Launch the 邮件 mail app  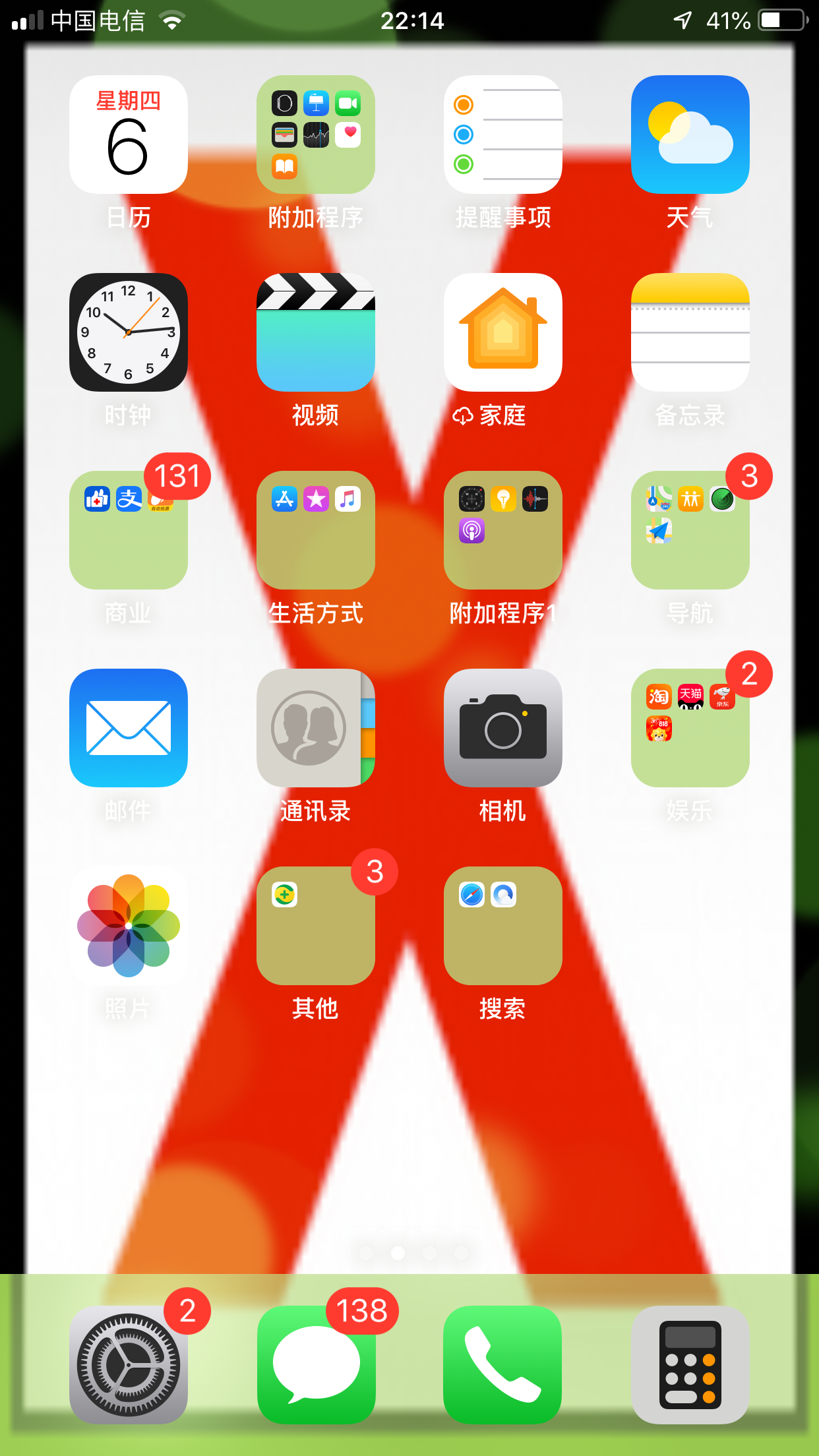(129, 728)
